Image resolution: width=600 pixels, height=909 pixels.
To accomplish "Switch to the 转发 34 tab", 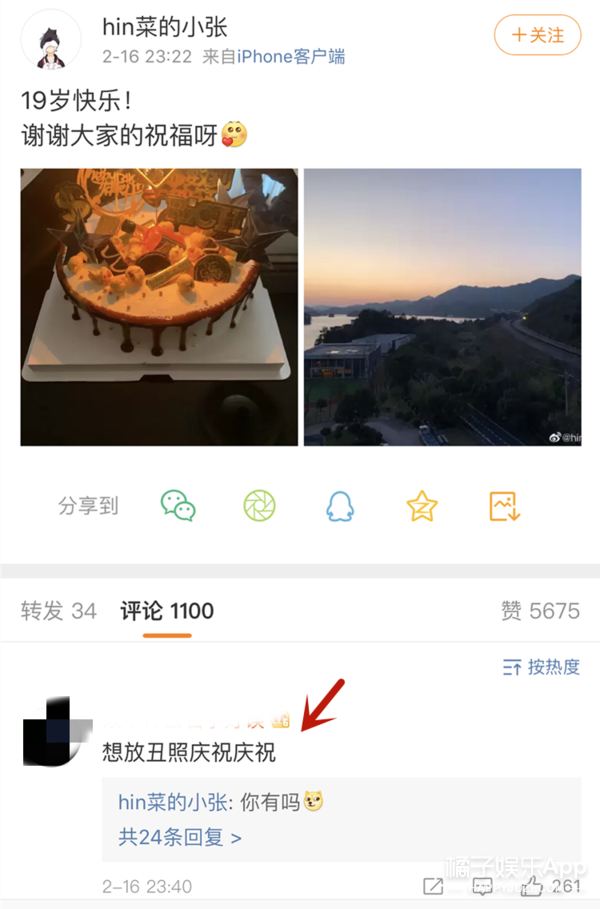I will [59, 611].
